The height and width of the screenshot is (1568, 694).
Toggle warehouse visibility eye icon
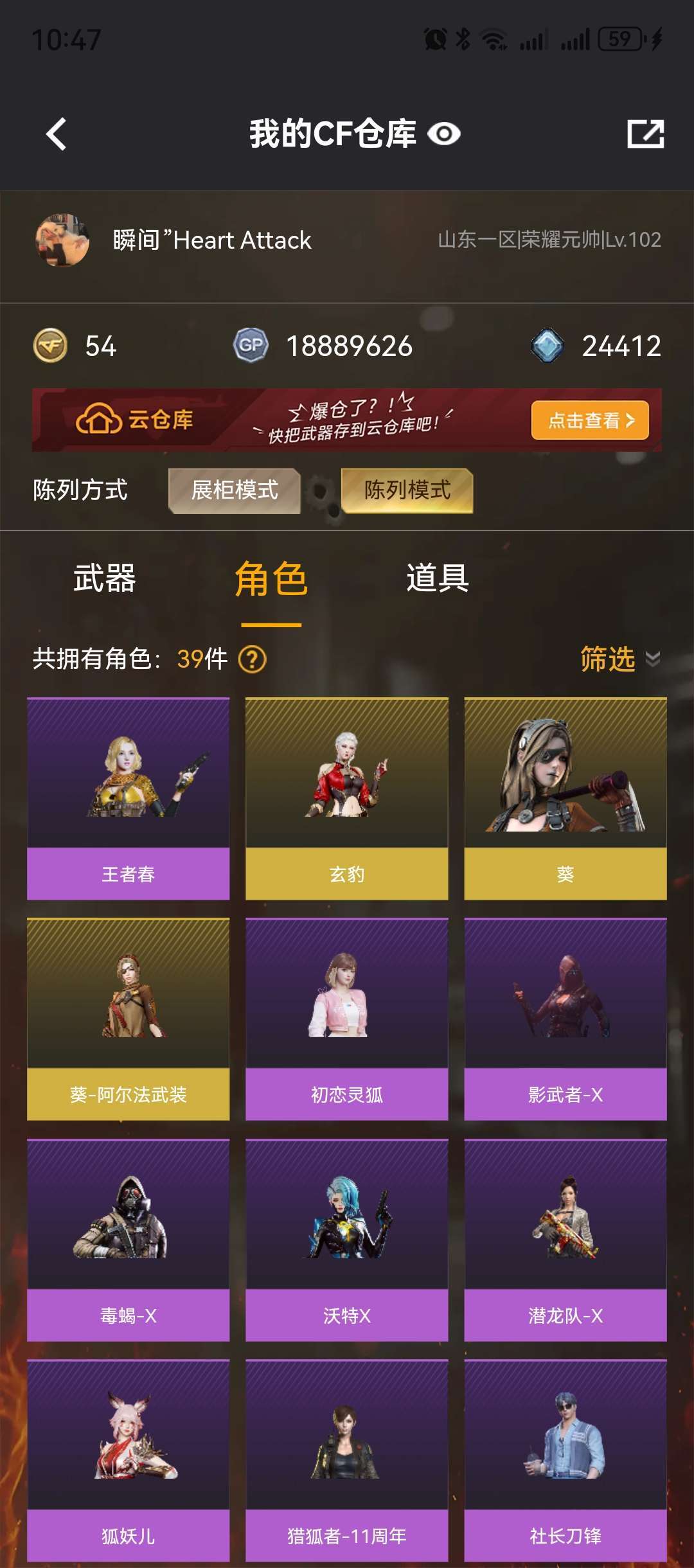(x=444, y=134)
